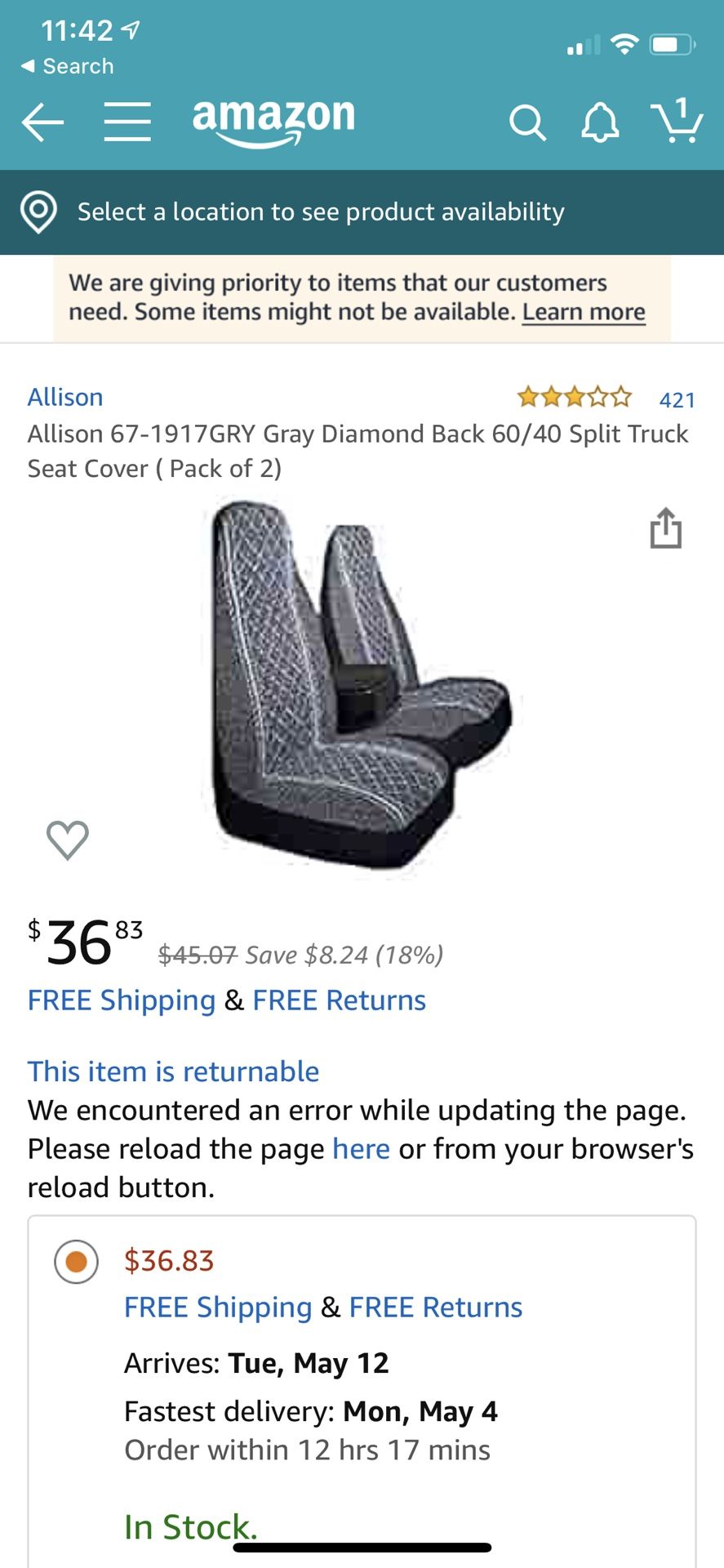The height and width of the screenshot is (1568, 724).
Task: Open Select a location banner
Action: point(320,212)
